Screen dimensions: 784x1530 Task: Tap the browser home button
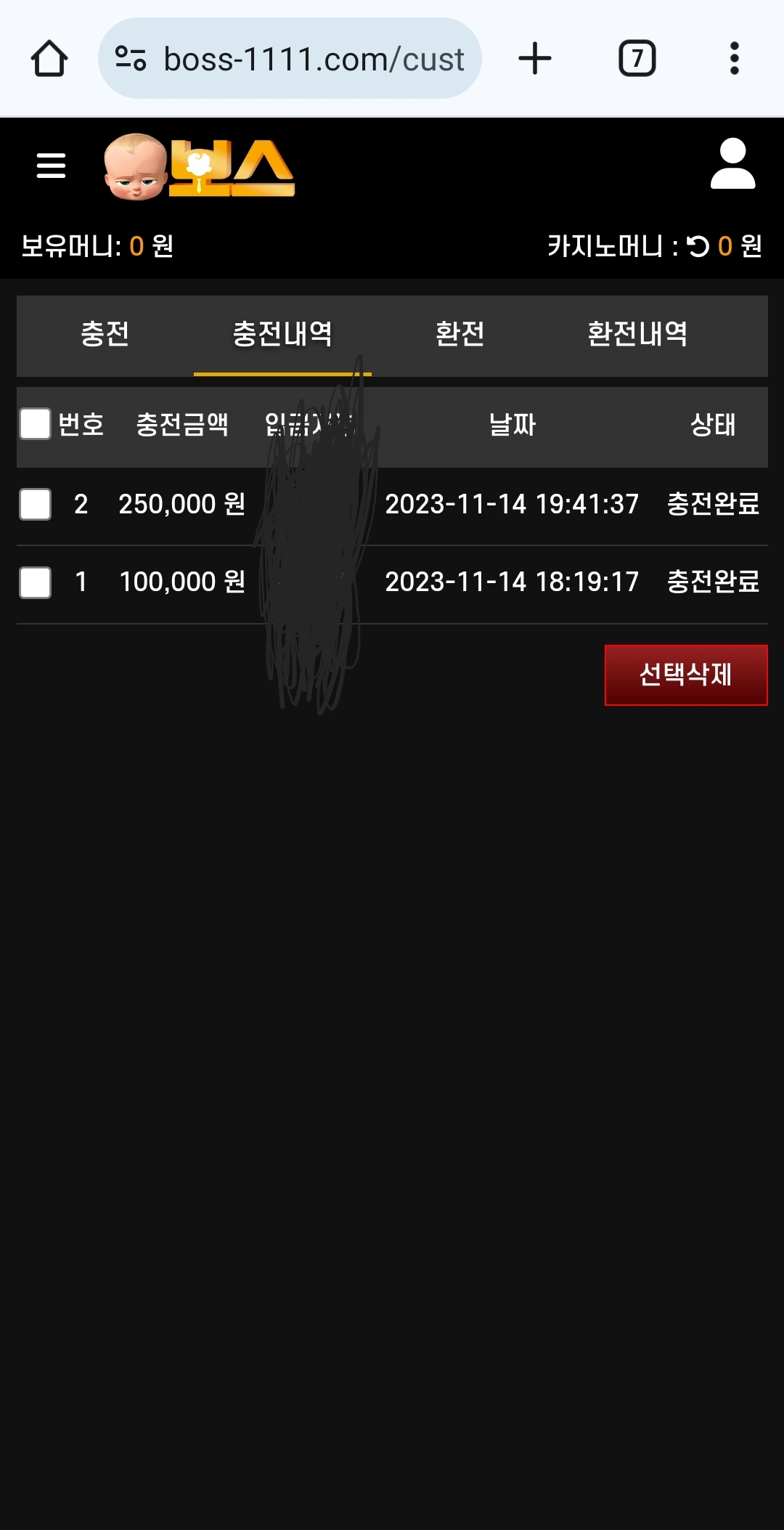point(49,59)
